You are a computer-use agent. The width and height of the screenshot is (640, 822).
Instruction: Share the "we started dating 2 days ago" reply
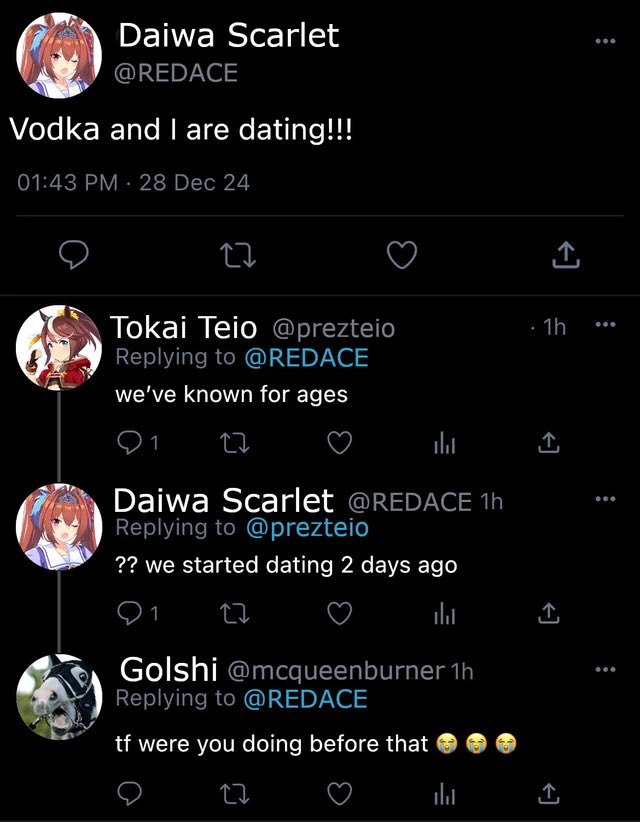tap(549, 613)
